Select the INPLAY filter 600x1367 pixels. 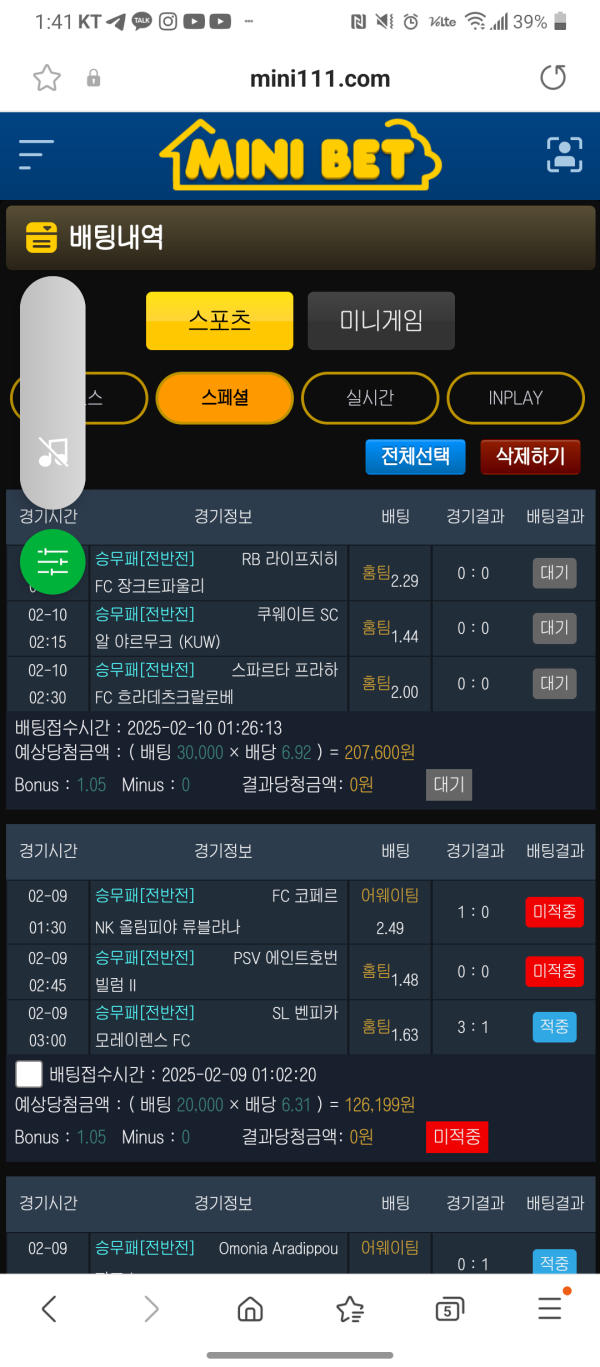[515, 398]
